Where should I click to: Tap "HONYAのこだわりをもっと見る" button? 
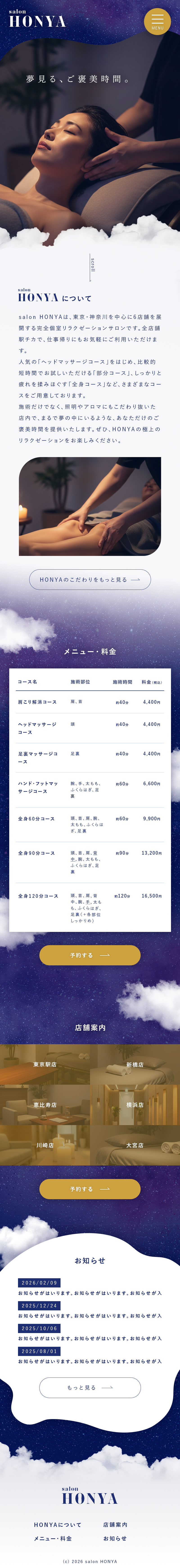tap(90, 579)
